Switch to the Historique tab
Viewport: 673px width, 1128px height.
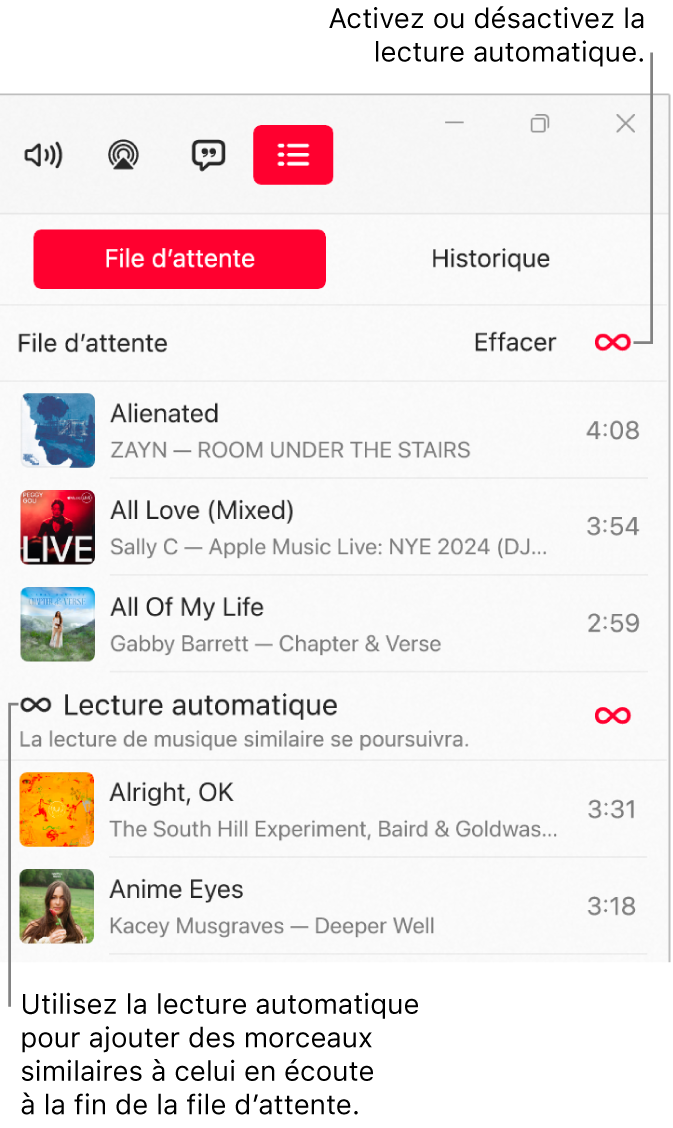(490, 259)
